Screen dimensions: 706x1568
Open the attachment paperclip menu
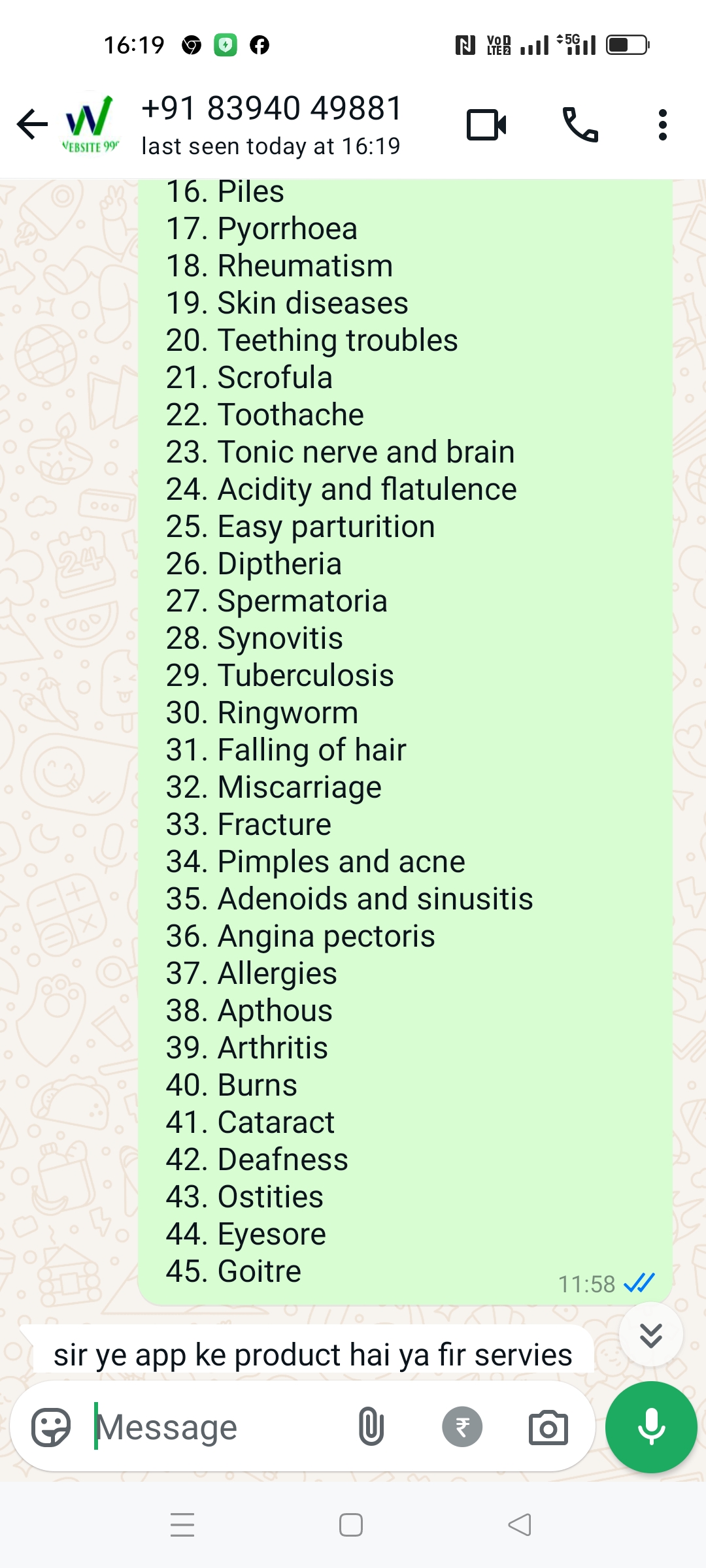point(371,1427)
